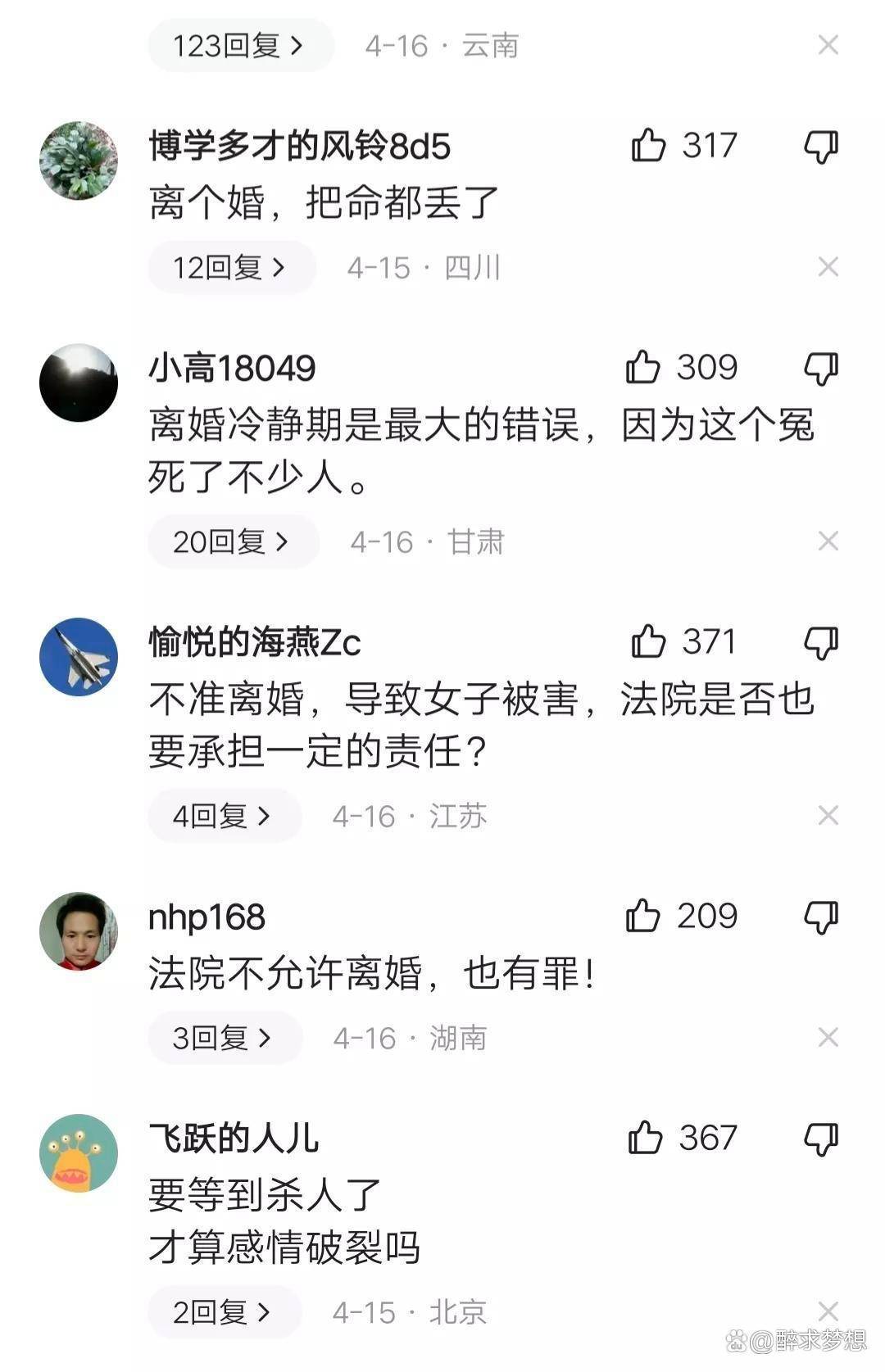
Task: Click the thumbs-up icon on 小高18049's comment
Action: tap(644, 369)
